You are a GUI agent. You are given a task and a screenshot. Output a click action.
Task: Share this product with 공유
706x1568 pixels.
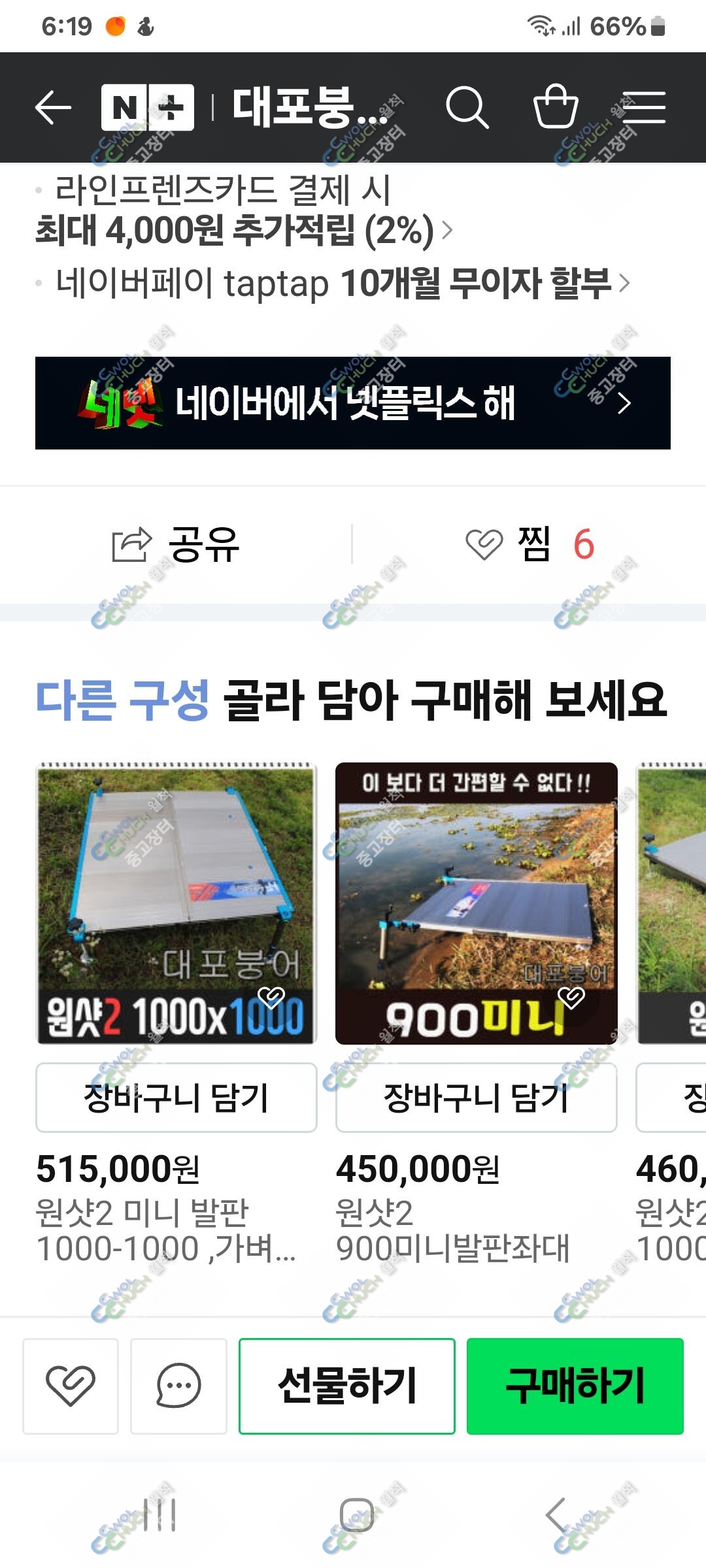[176, 544]
